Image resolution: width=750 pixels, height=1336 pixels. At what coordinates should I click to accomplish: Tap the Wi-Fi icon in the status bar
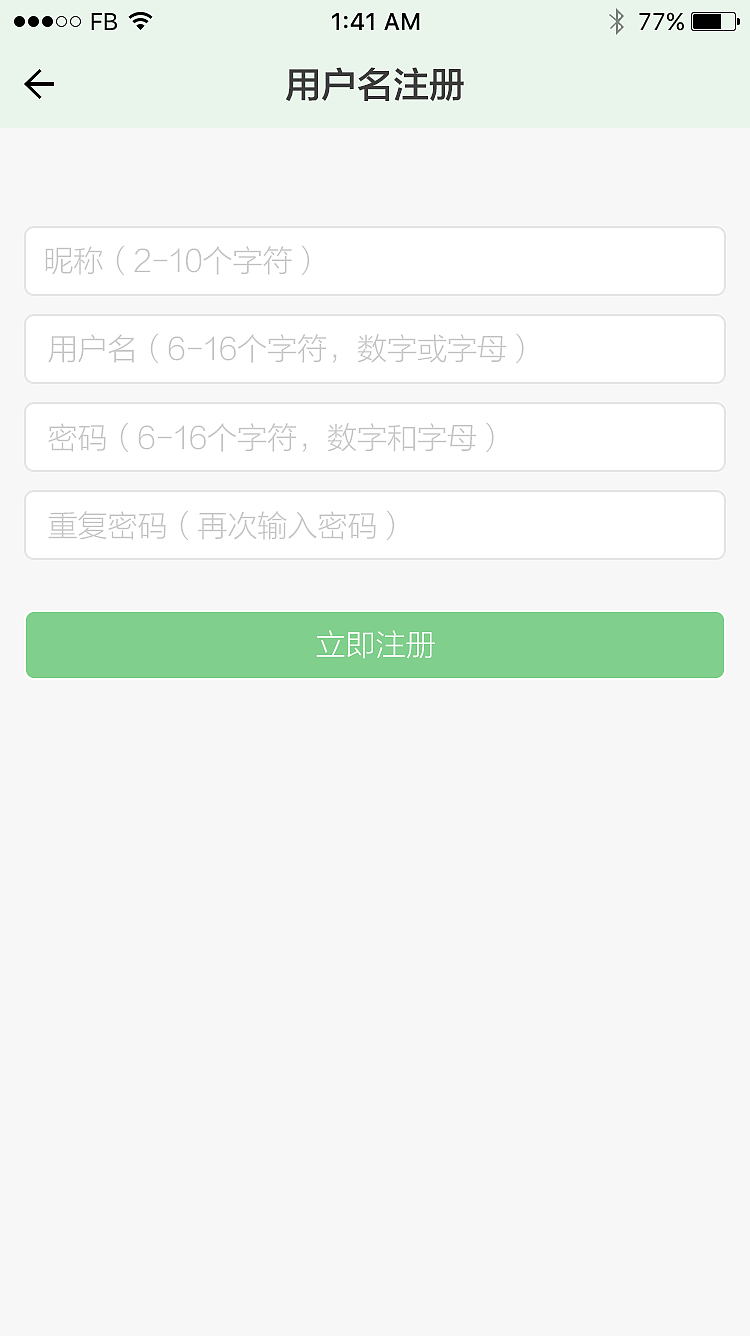(x=139, y=20)
